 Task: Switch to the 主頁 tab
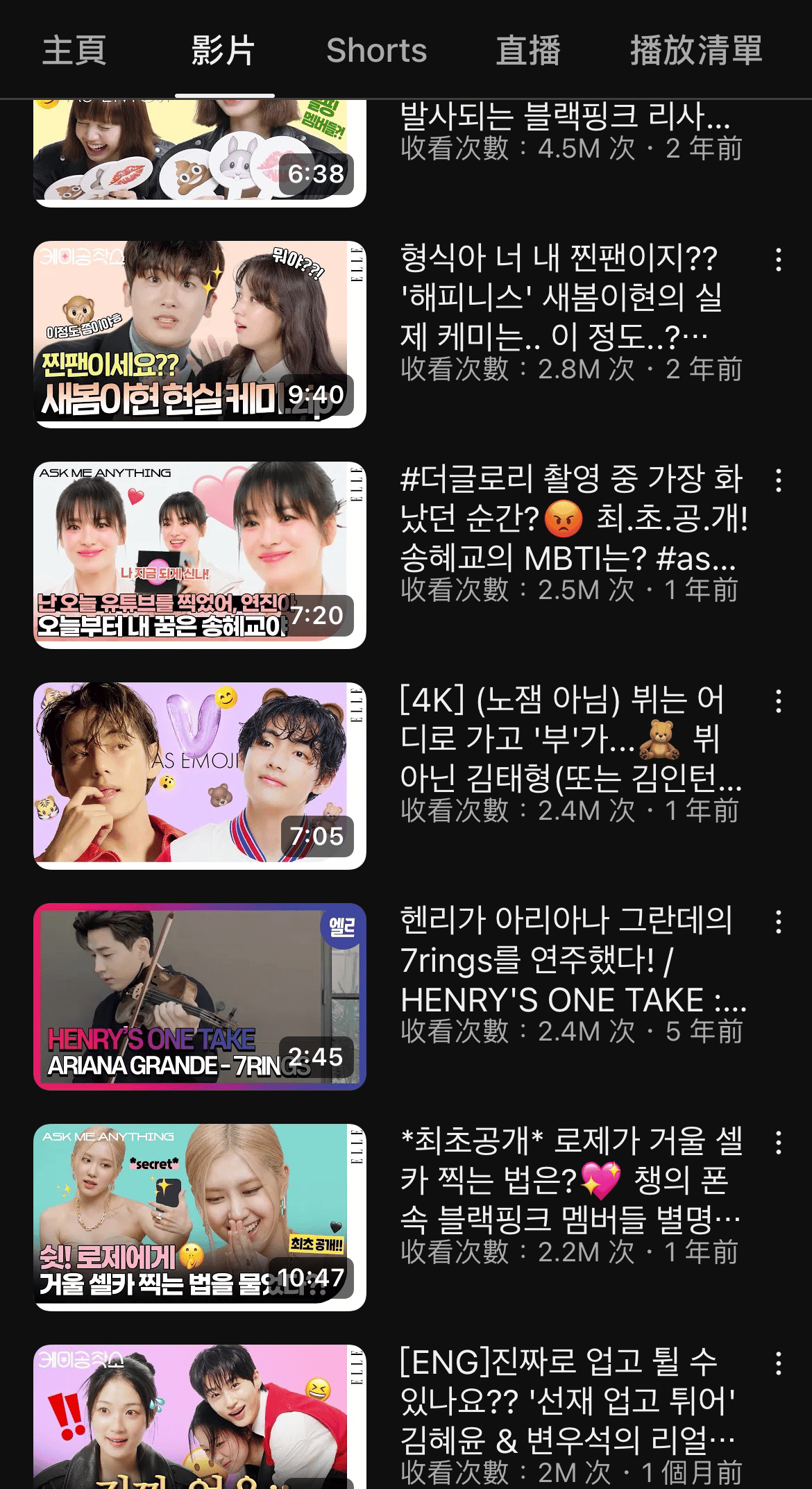[x=74, y=51]
